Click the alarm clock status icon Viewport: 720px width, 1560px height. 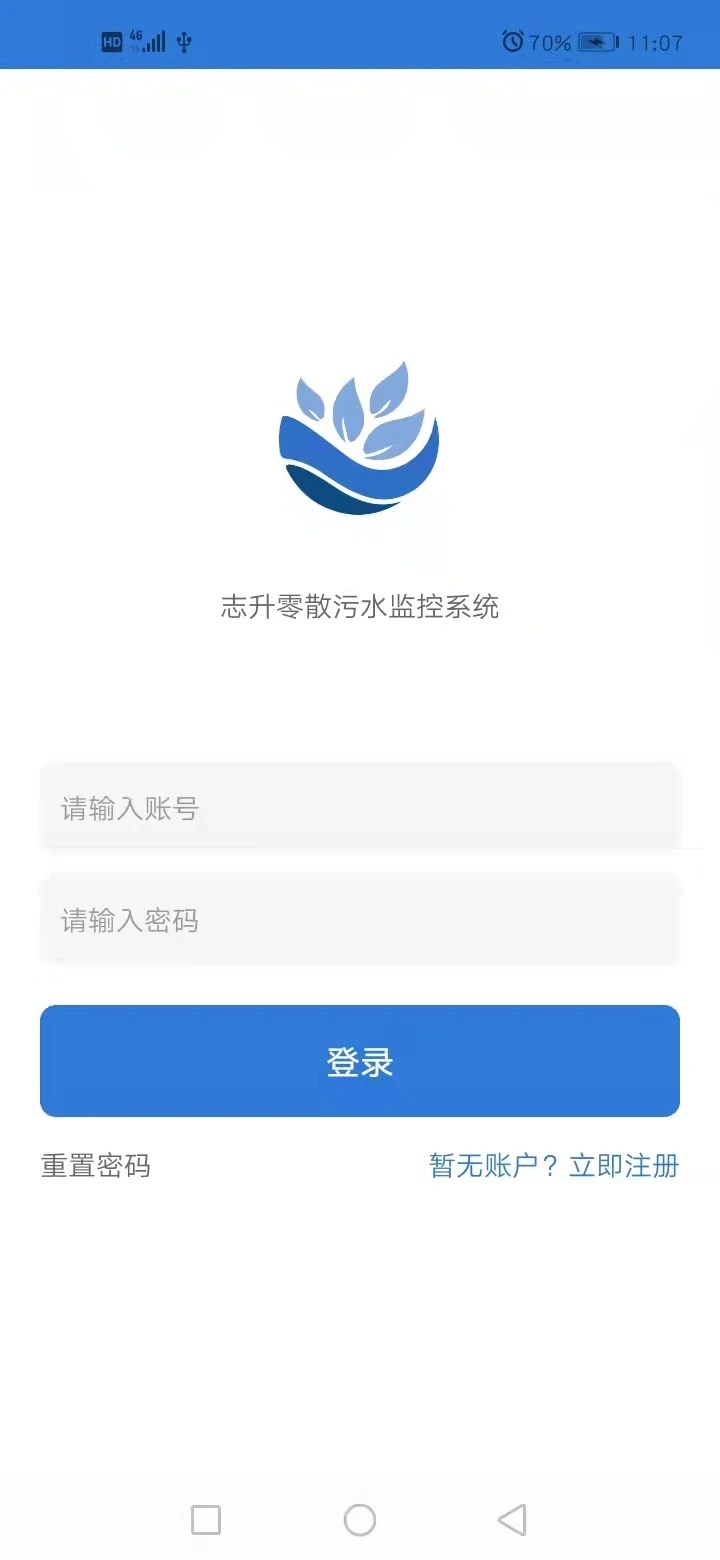pyautogui.click(x=514, y=42)
